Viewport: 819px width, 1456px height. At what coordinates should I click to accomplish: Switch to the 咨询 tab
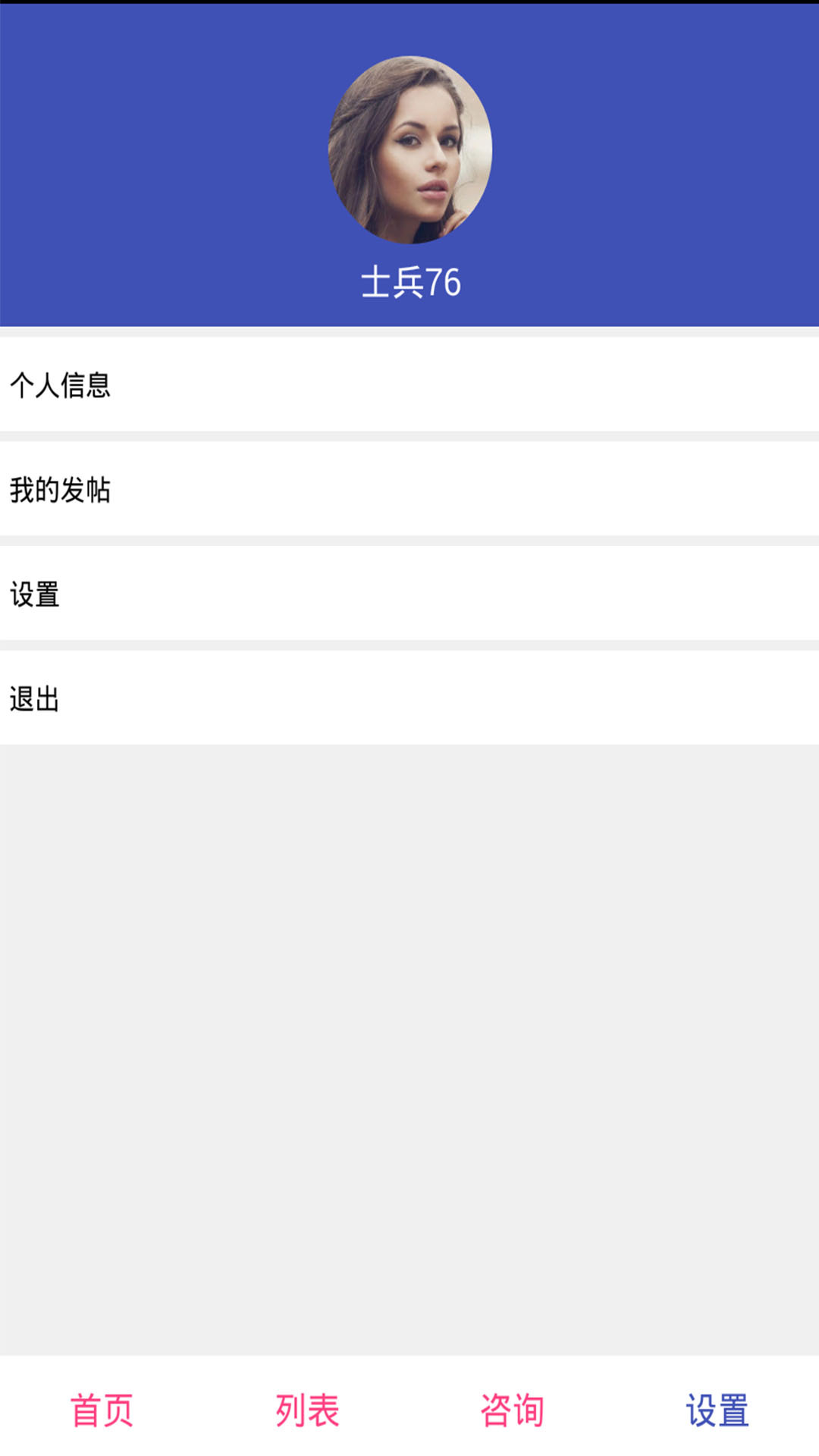pyautogui.click(x=512, y=1409)
